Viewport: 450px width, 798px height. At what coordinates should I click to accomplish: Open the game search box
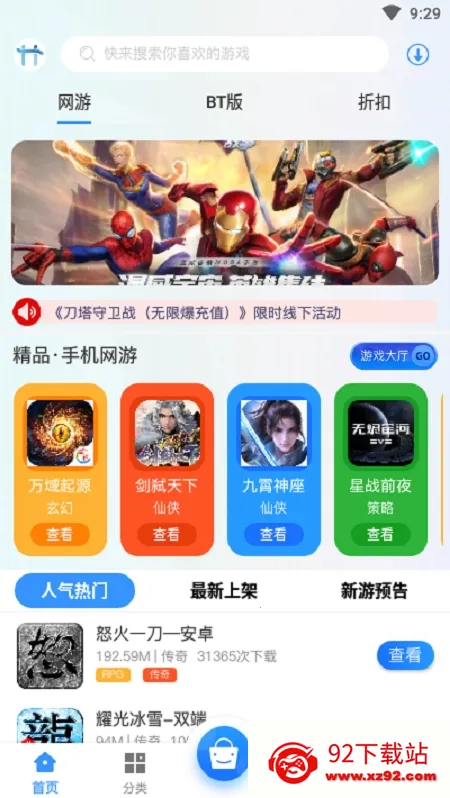[x=224, y=54]
